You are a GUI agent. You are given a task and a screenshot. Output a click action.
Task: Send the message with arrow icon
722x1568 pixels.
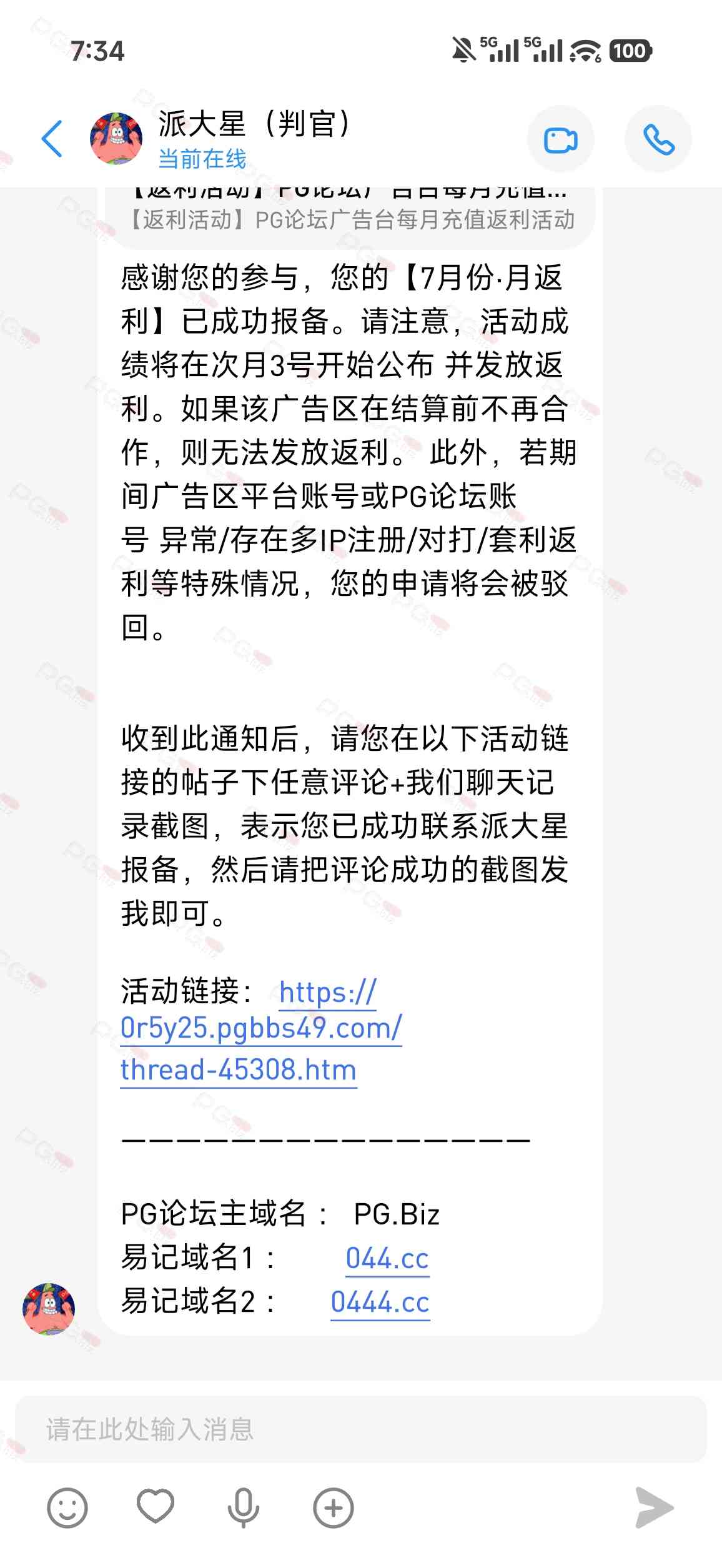654,1507
